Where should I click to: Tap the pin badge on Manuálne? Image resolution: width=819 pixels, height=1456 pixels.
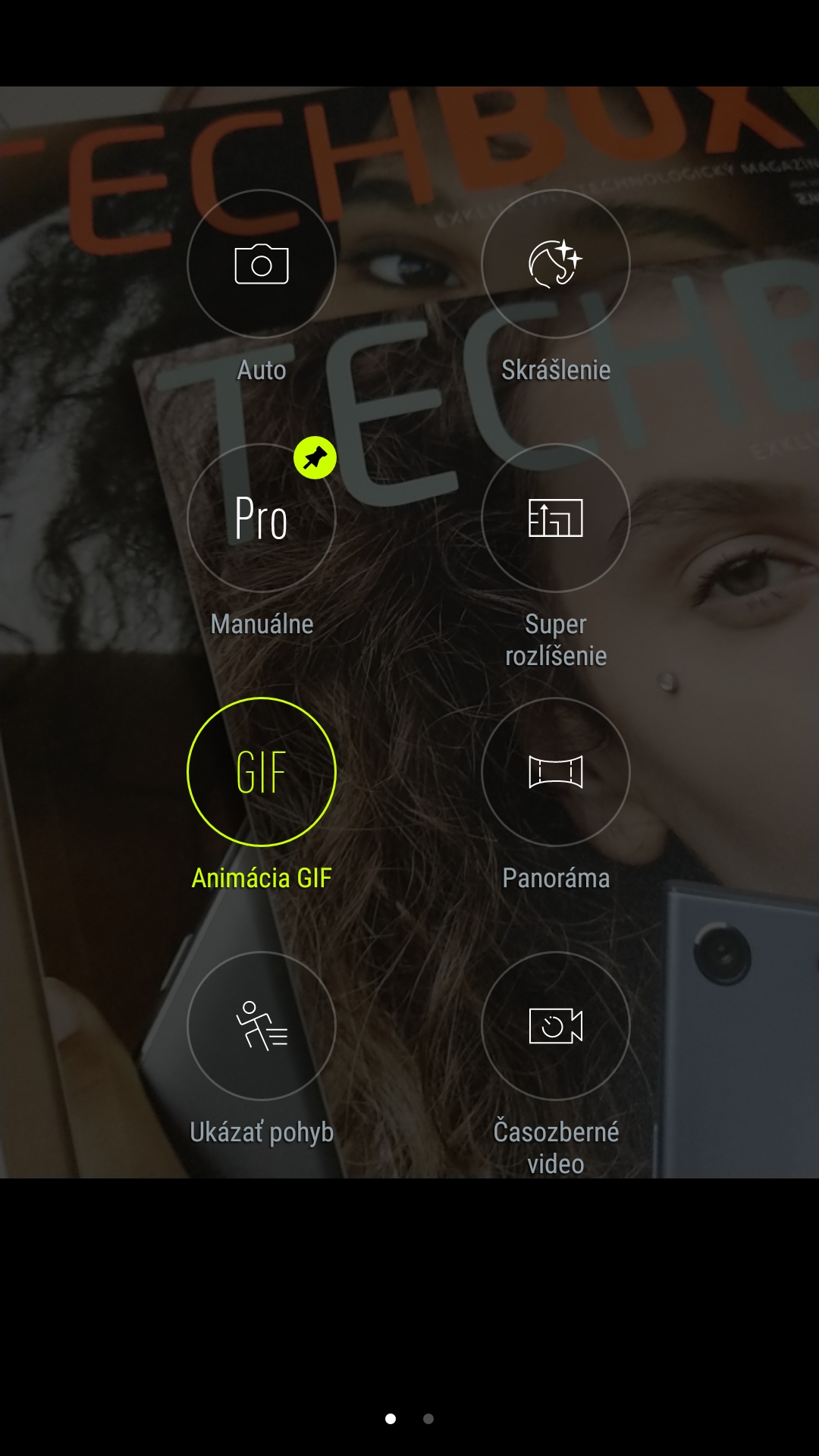click(315, 457)
